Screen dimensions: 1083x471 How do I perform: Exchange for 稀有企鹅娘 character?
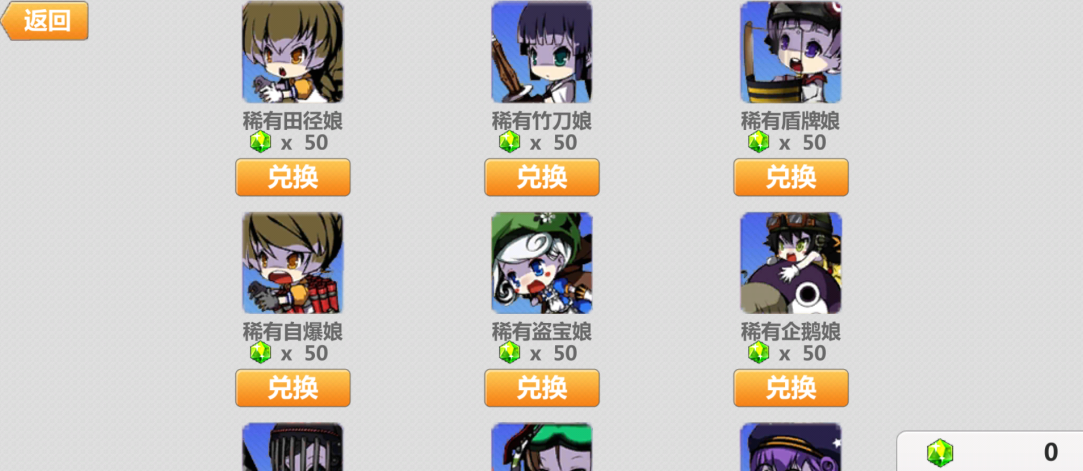click(791, 388)
